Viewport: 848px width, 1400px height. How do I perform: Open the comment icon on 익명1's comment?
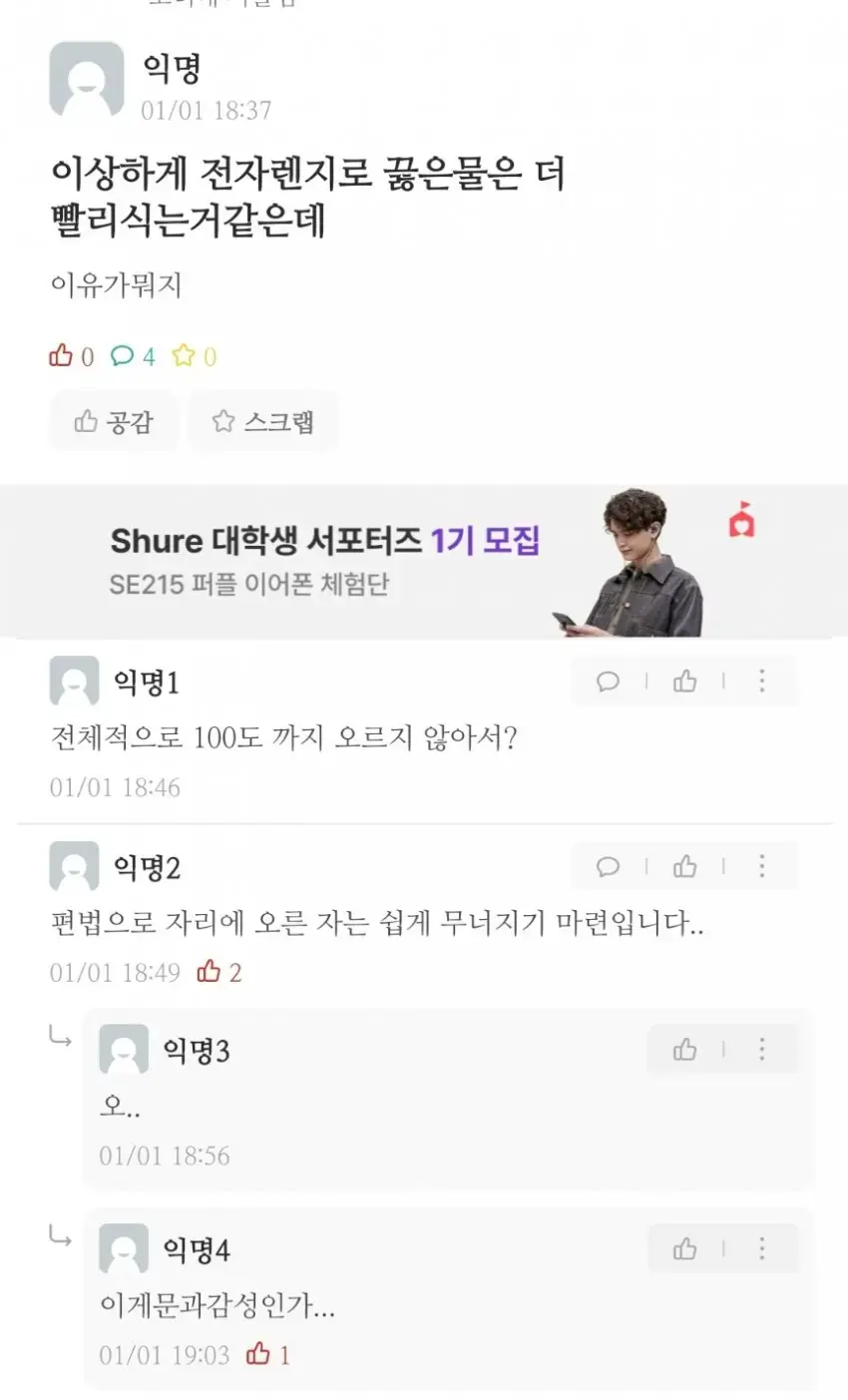608,682
